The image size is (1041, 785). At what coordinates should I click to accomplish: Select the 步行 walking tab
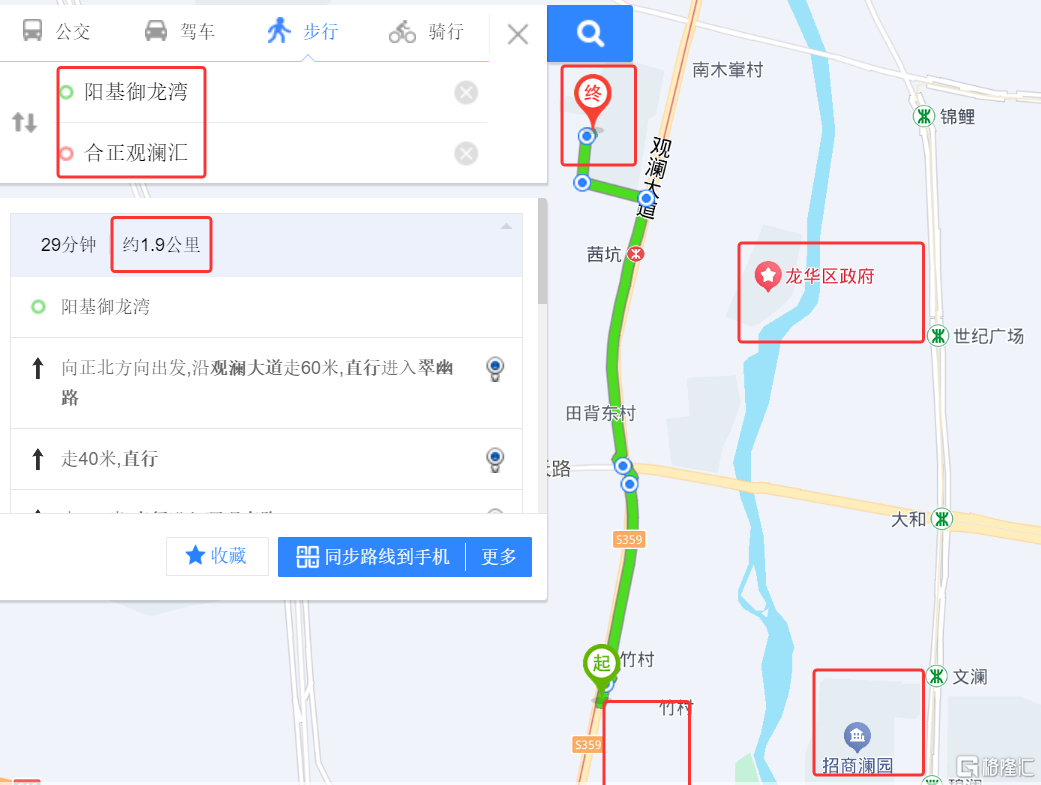[303, 31]
